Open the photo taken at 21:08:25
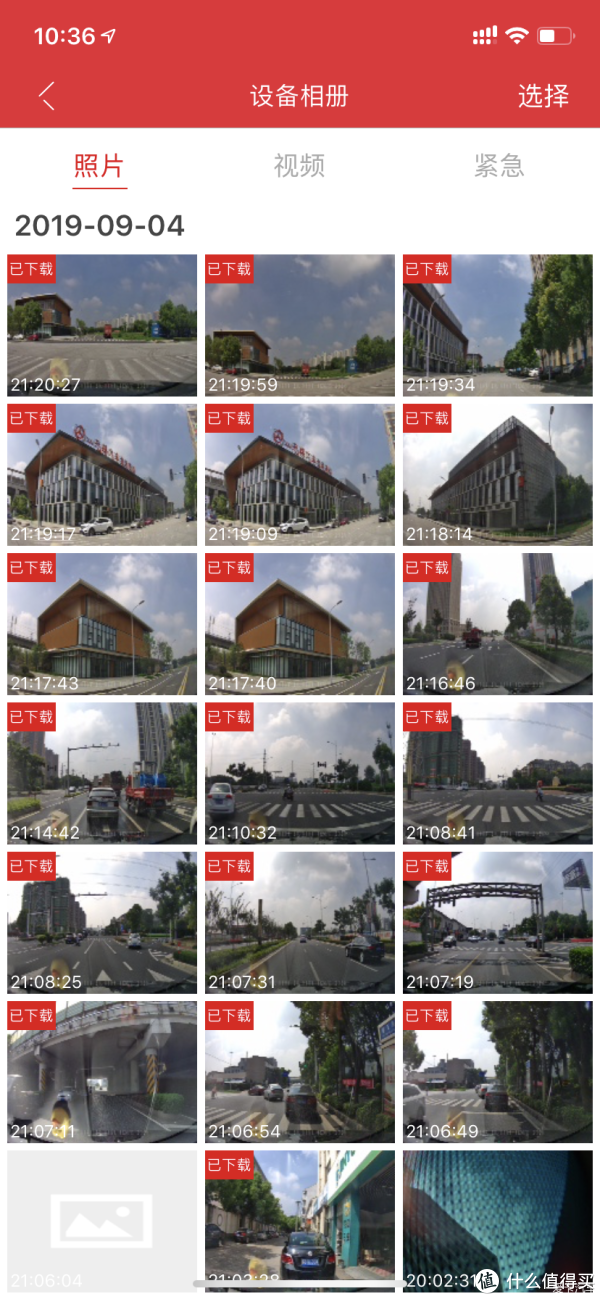 tap(101, 922)
